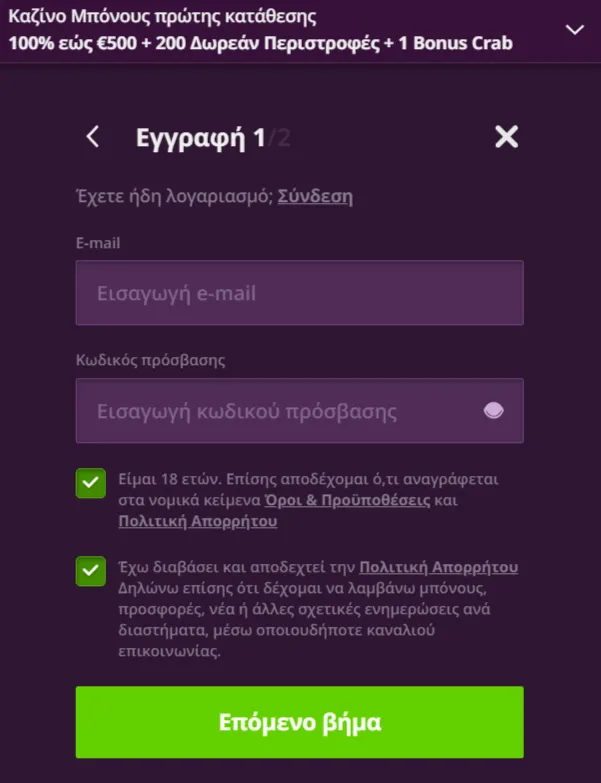Open the Πολιτική Απορρήτου link under the age statement
Screen dimensions: 601x783
tap(197, 521)
